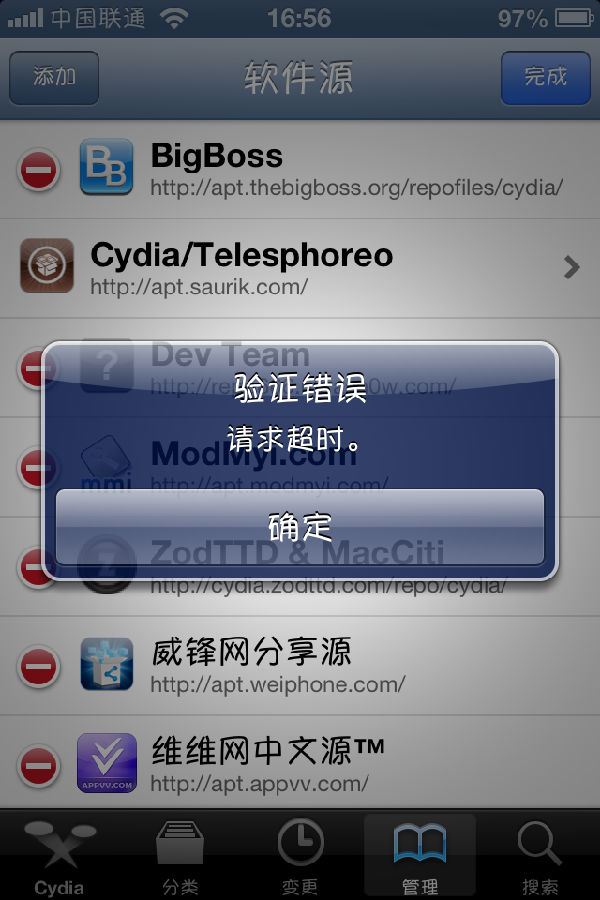Remove the 威锋网分享源 source
The width and height of the screenshot is (600, 900).
coord(38,666)
